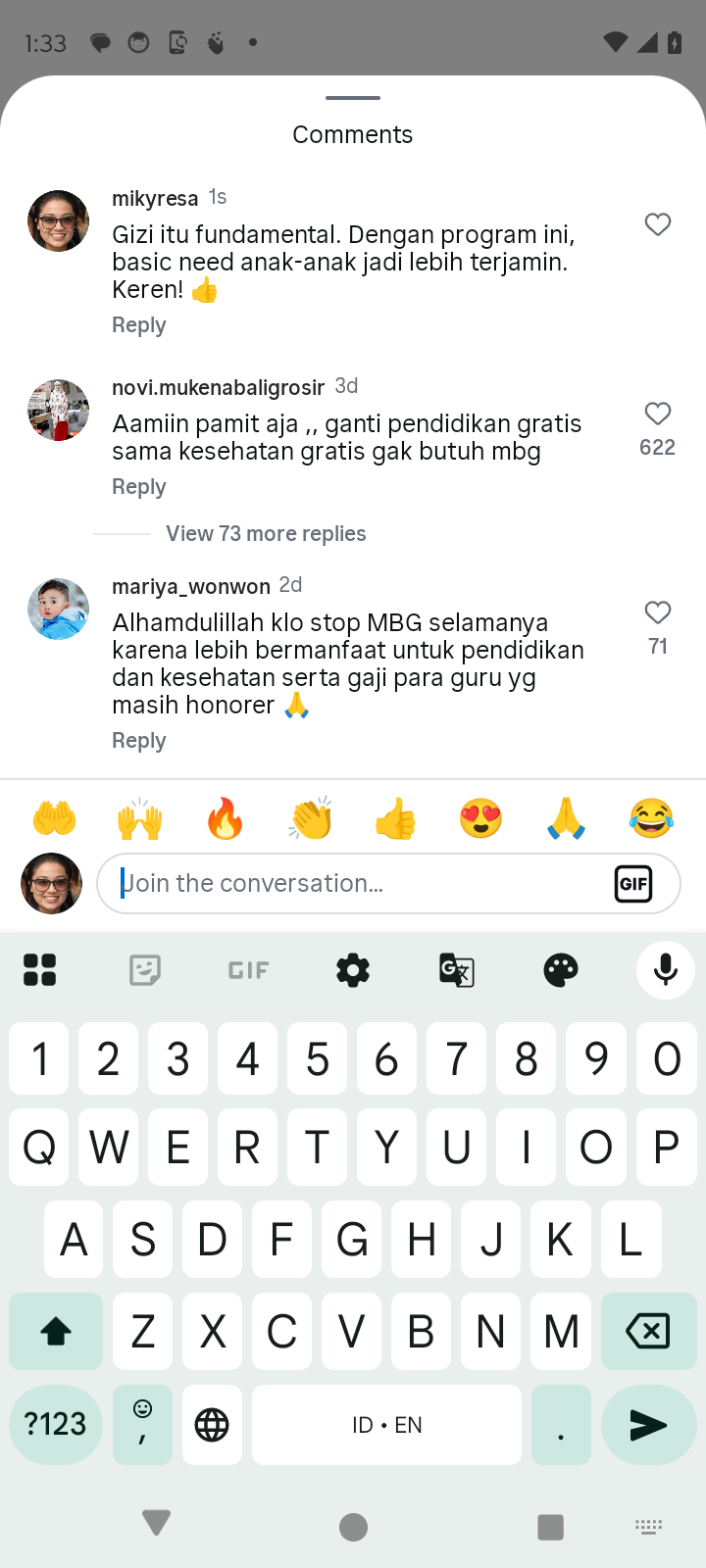
Task: Like mariya_wonwon's comment
Action: click(657, 612)
